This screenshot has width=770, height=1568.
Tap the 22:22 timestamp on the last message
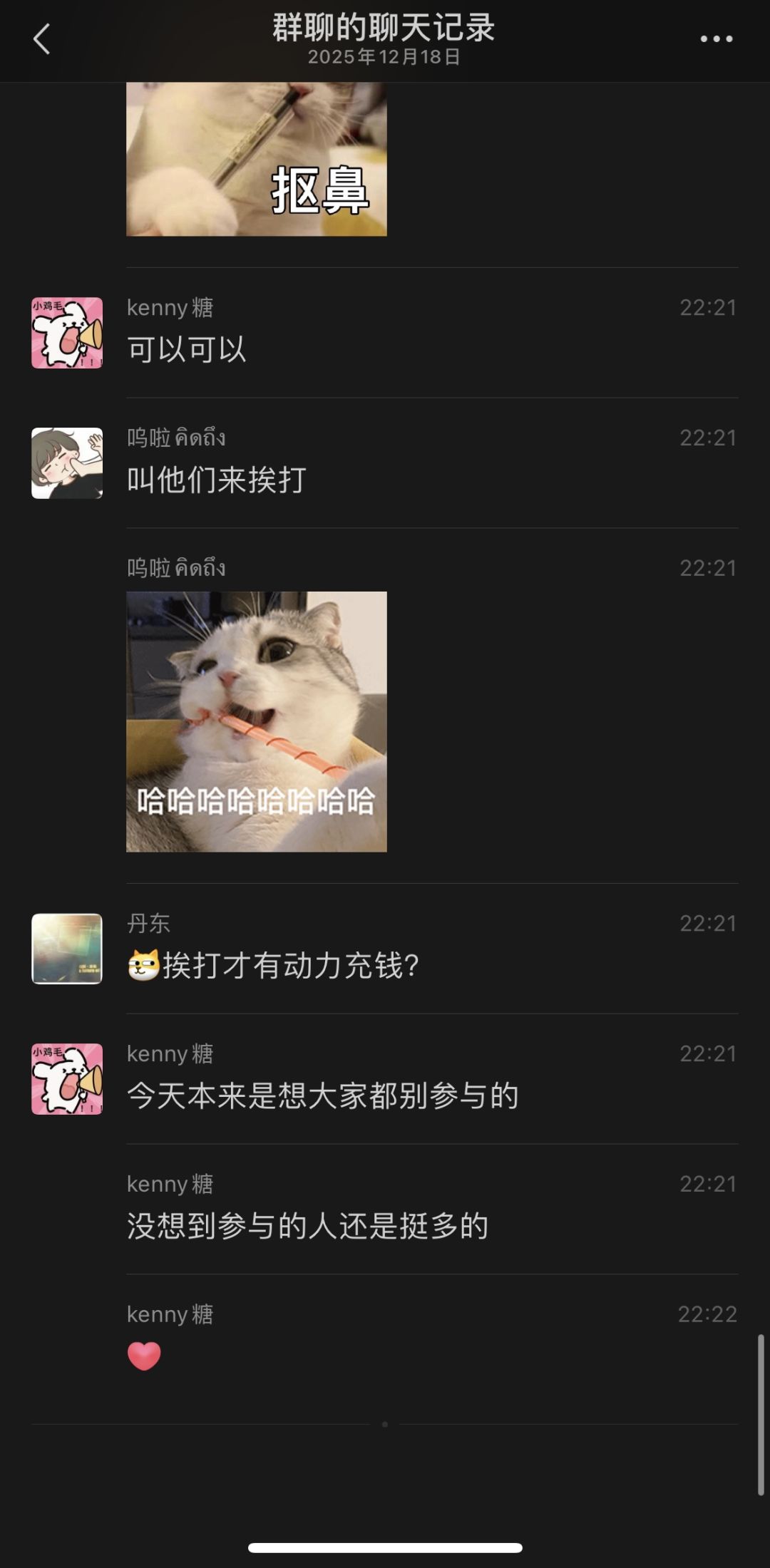tap(708, 1312)
